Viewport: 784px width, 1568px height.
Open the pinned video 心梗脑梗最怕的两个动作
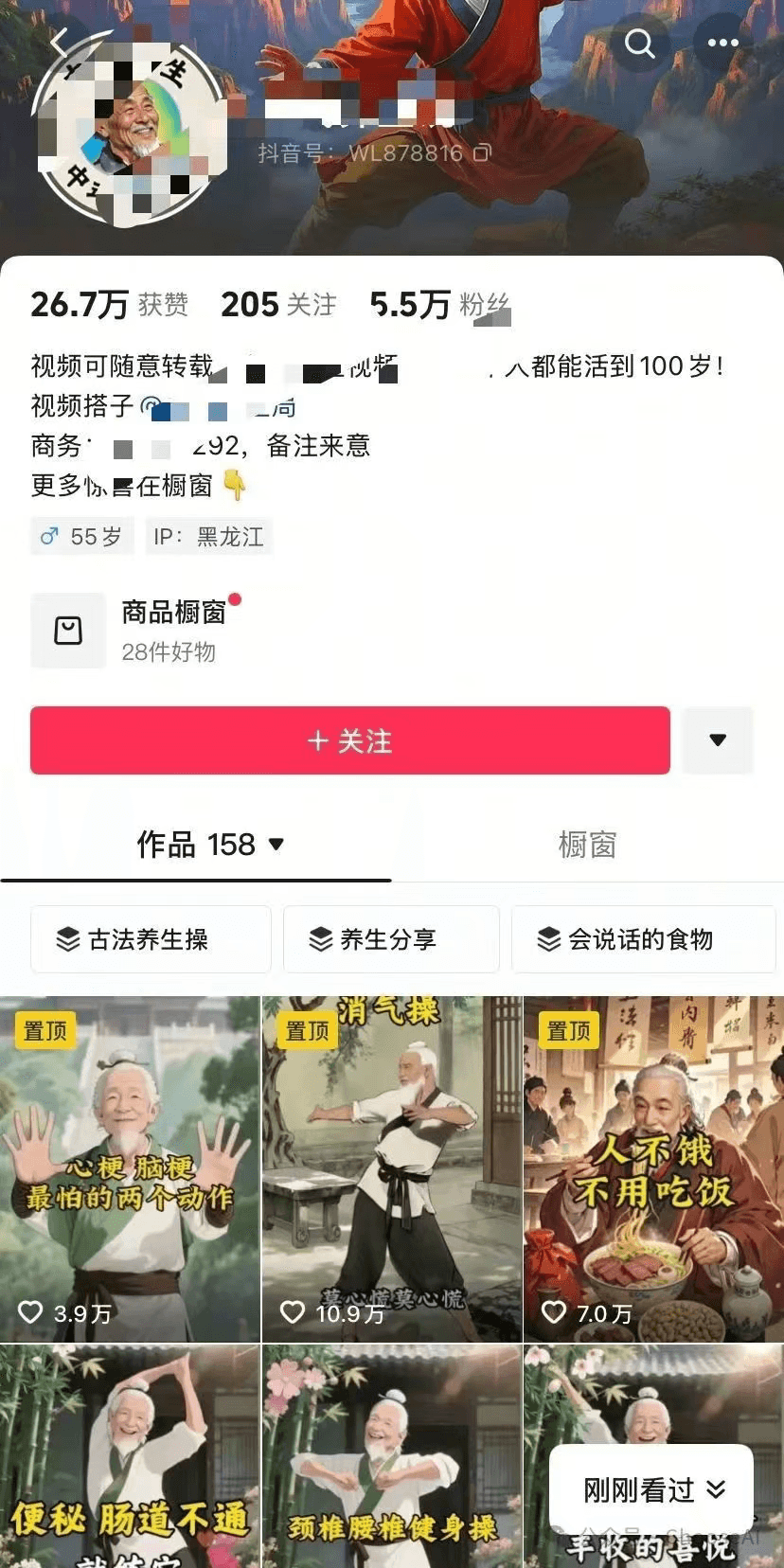130,1168
